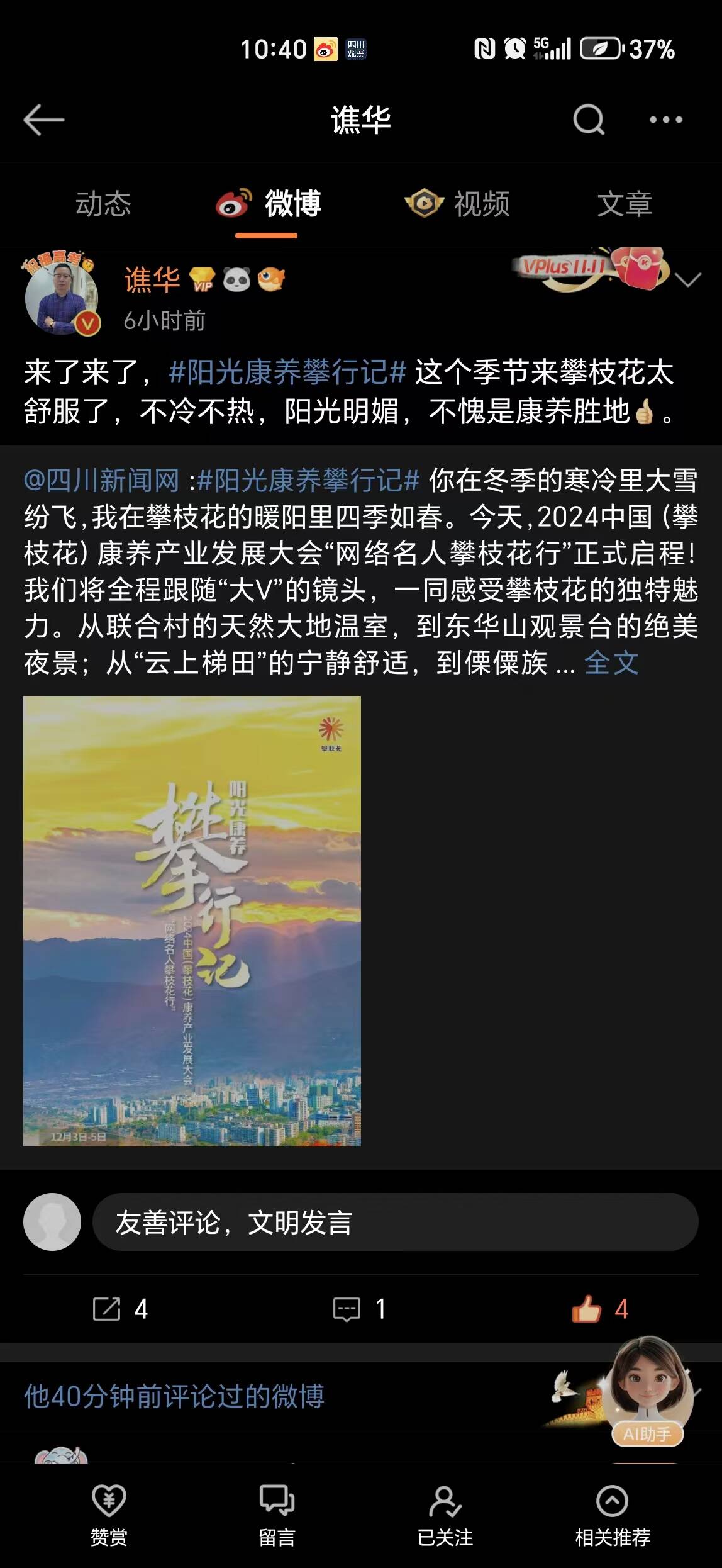
Task: Expand the post options chevron
Action: point(687,279)
